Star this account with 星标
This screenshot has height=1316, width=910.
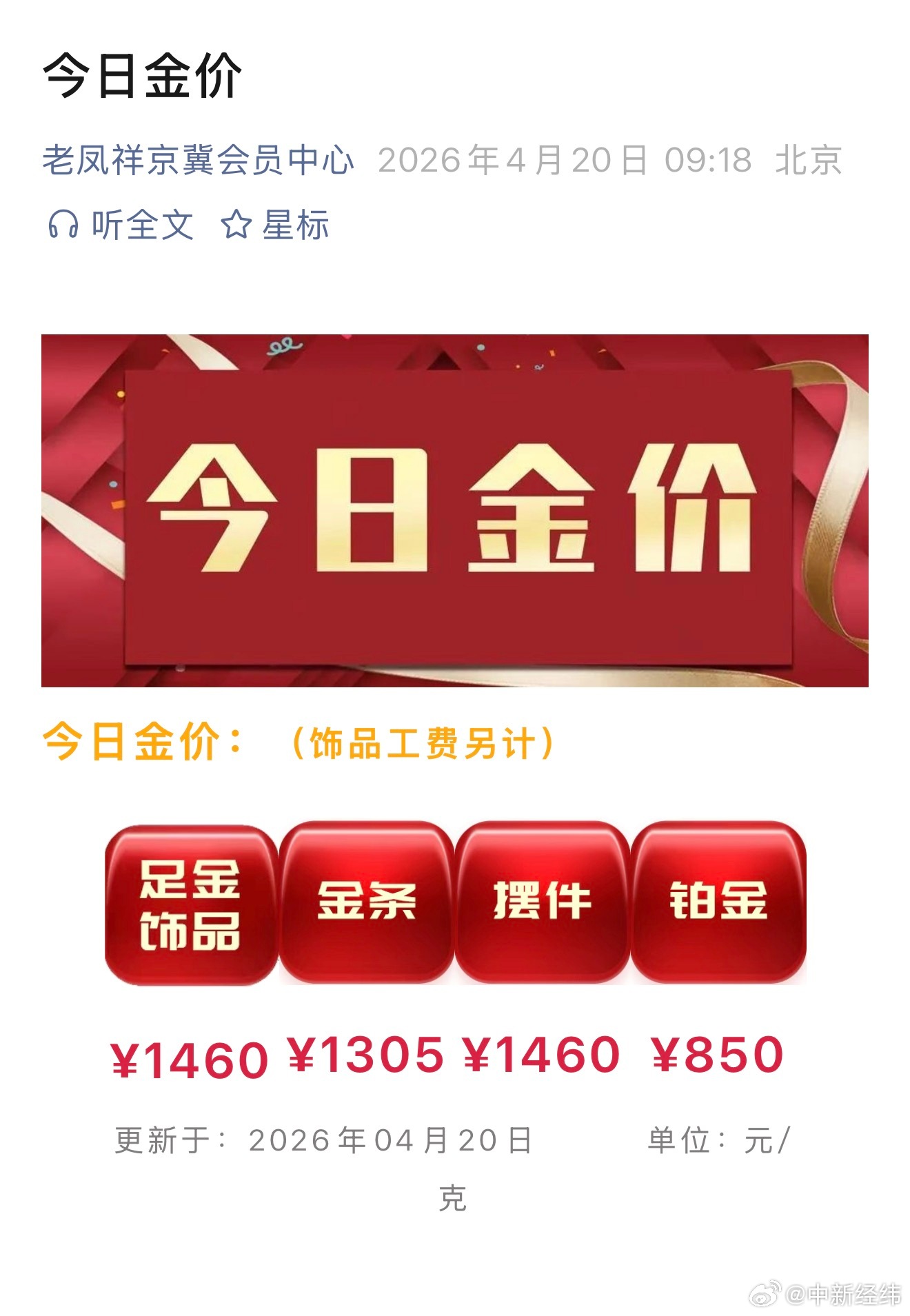(275, 225)
